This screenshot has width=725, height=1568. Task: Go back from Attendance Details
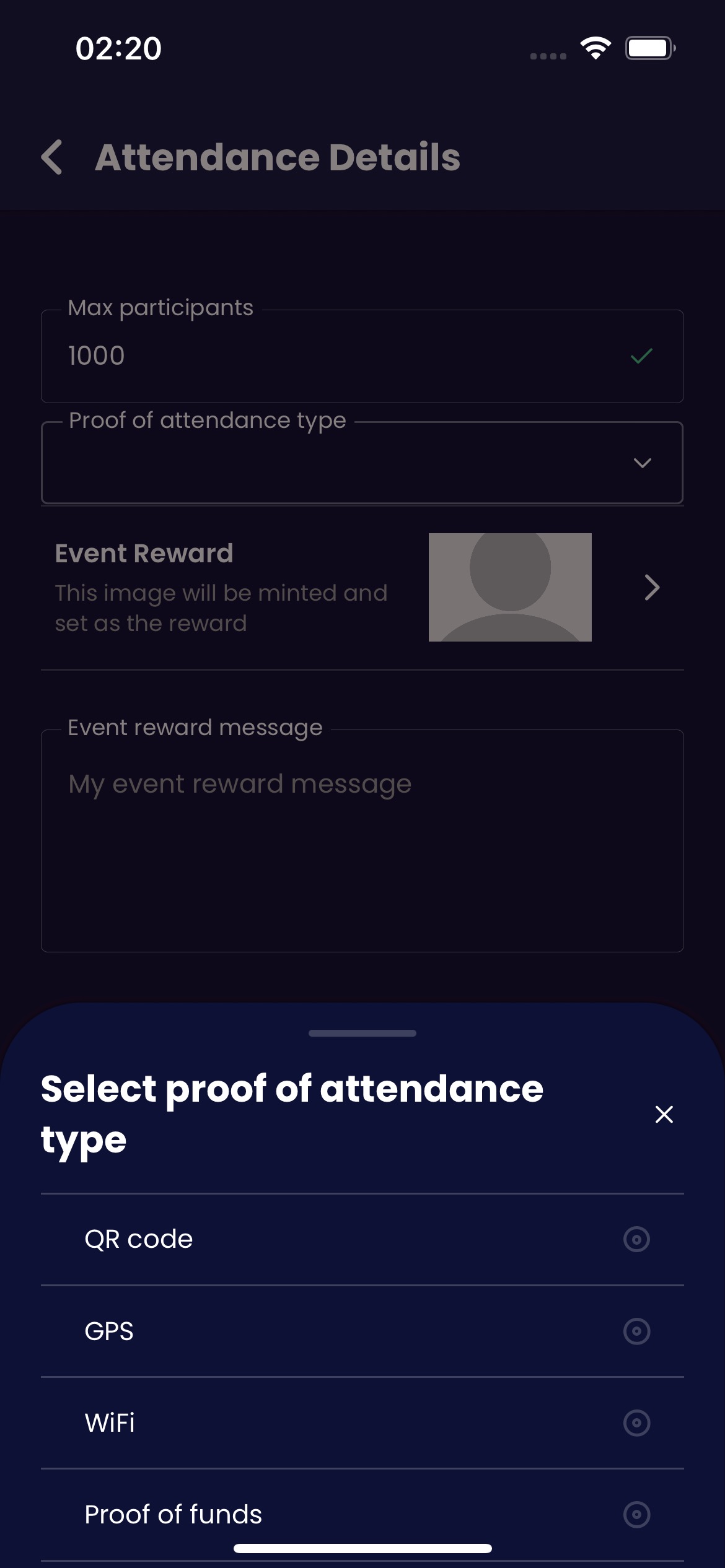tap(52, 157)
